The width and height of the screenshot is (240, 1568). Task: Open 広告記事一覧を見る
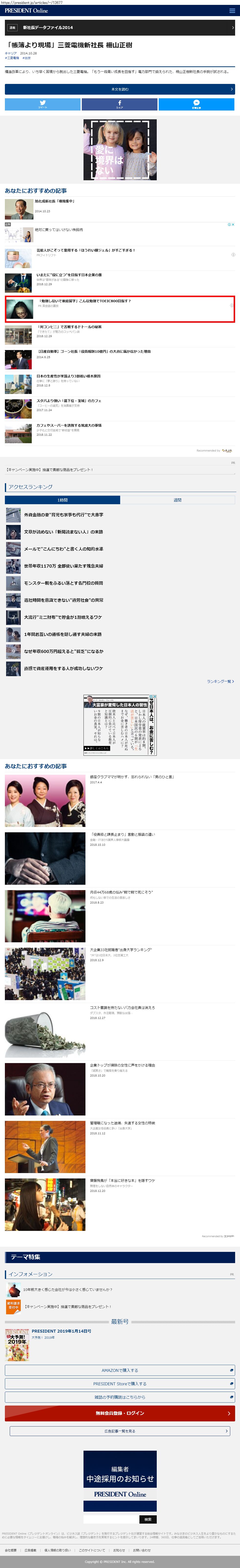coord(120,1431)
